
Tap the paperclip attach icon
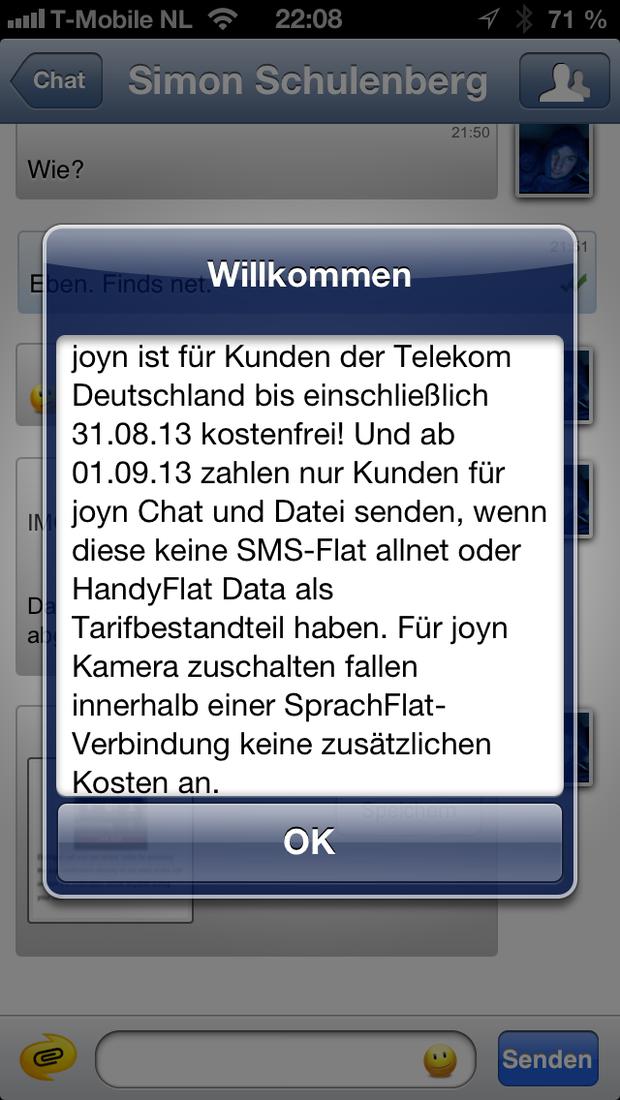[x=48, y=1057]
